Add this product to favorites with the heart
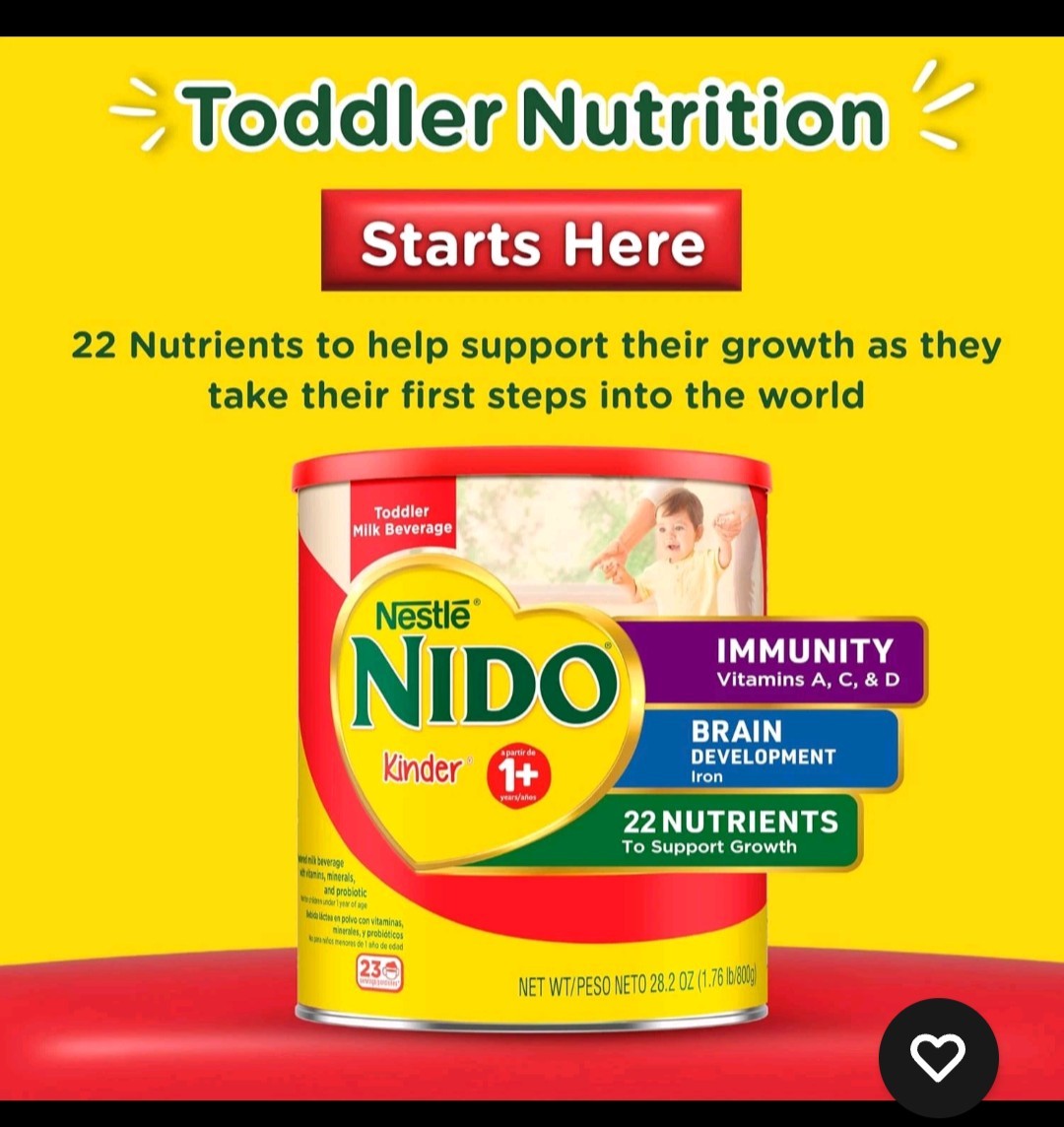The width and height of the screenshot is (1064, 1127). pyautogui.click(x=937, y=1057)
